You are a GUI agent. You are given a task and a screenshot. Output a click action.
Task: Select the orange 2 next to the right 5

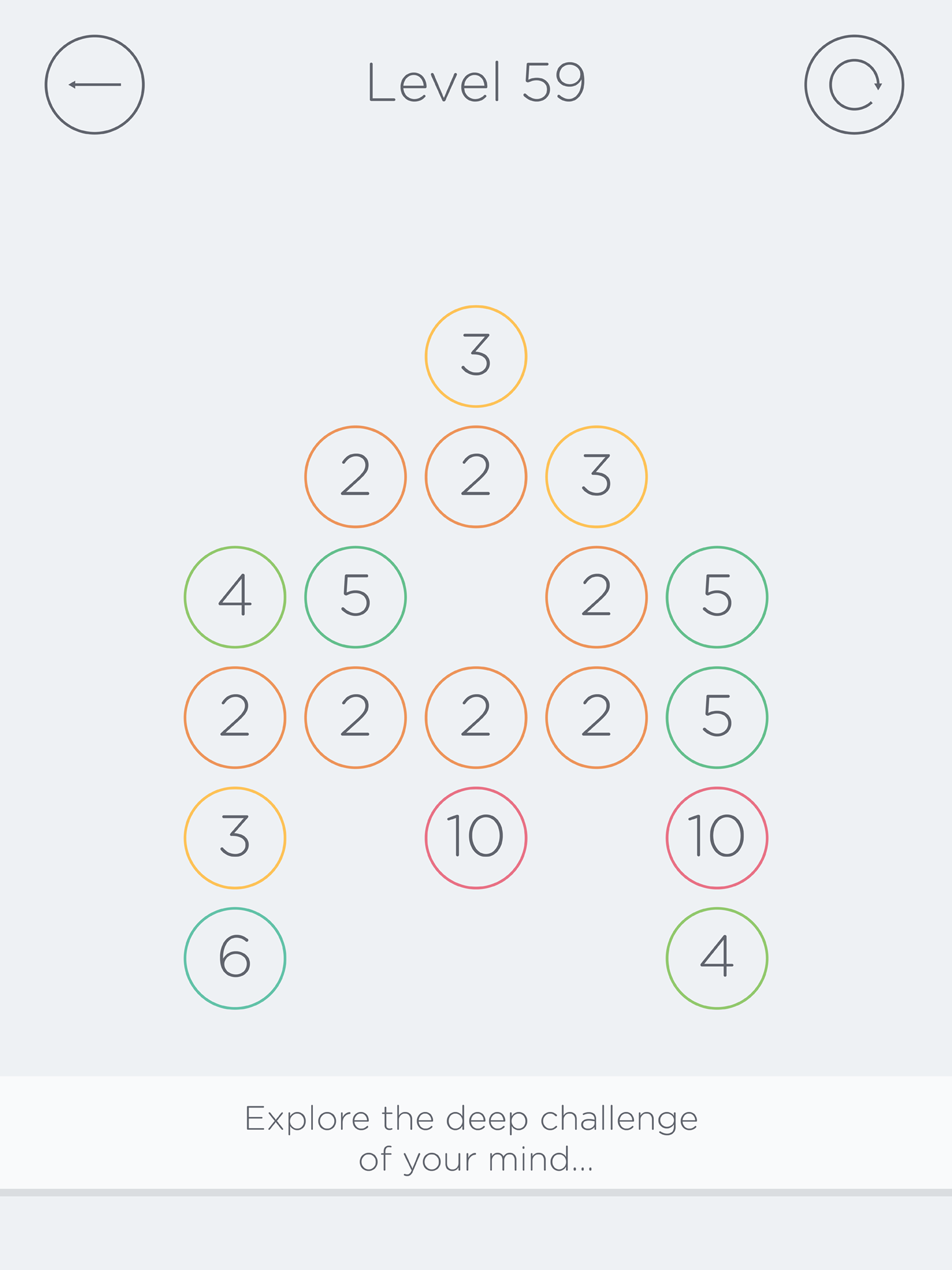pyautogui.click(x=596, y=597)
